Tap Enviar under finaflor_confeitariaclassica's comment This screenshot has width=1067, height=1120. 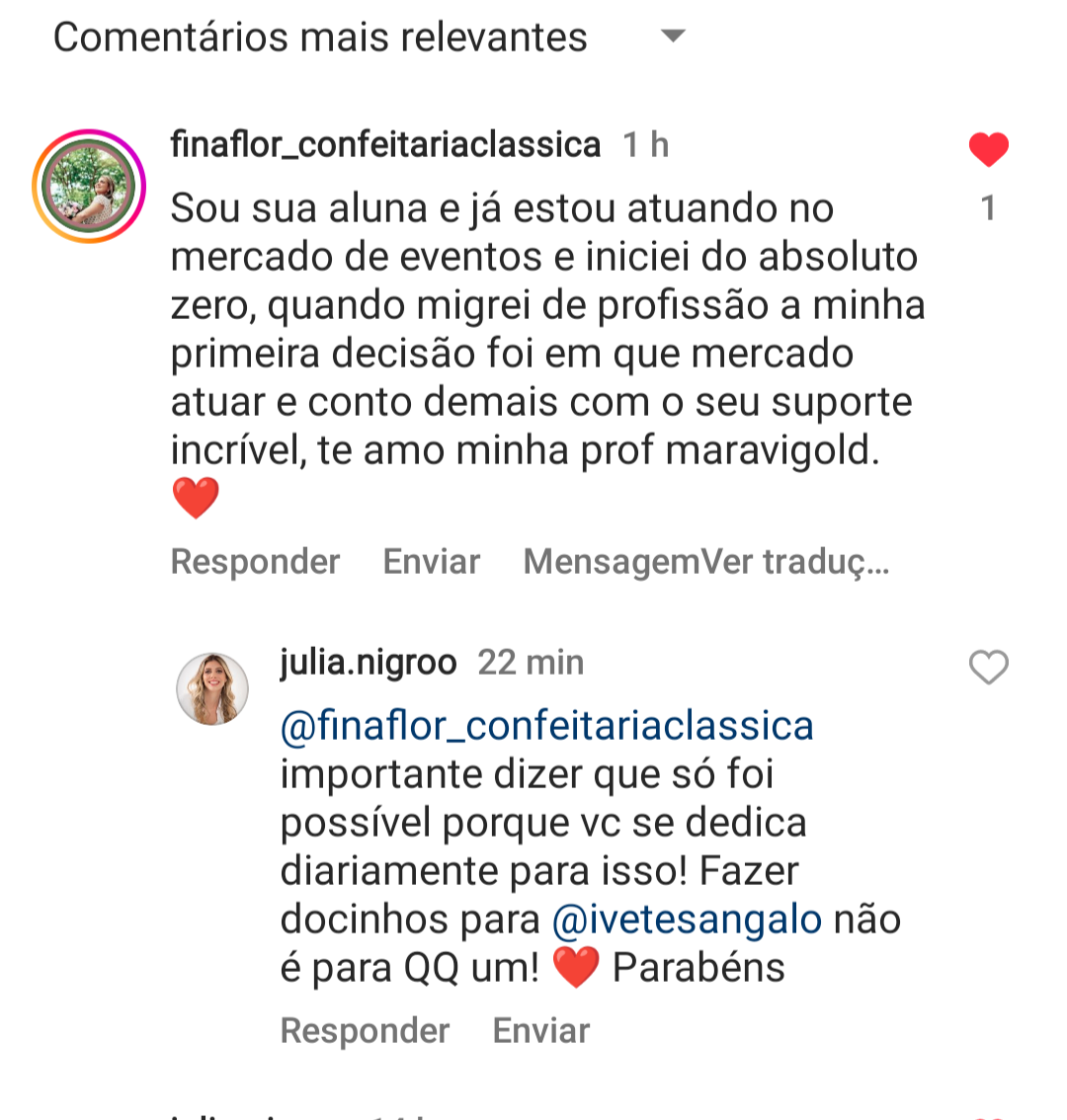[x=431, y=562]
